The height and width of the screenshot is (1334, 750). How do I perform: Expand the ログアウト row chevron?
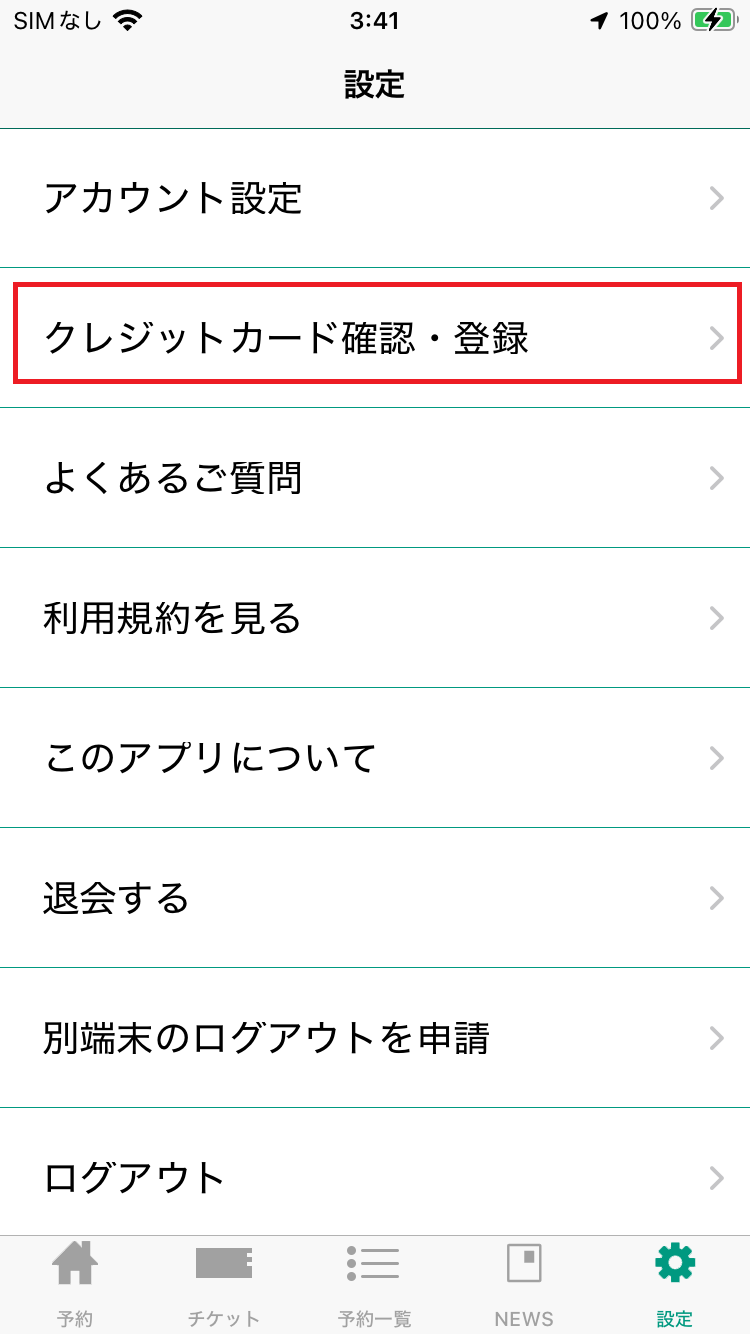(716, 1178)
